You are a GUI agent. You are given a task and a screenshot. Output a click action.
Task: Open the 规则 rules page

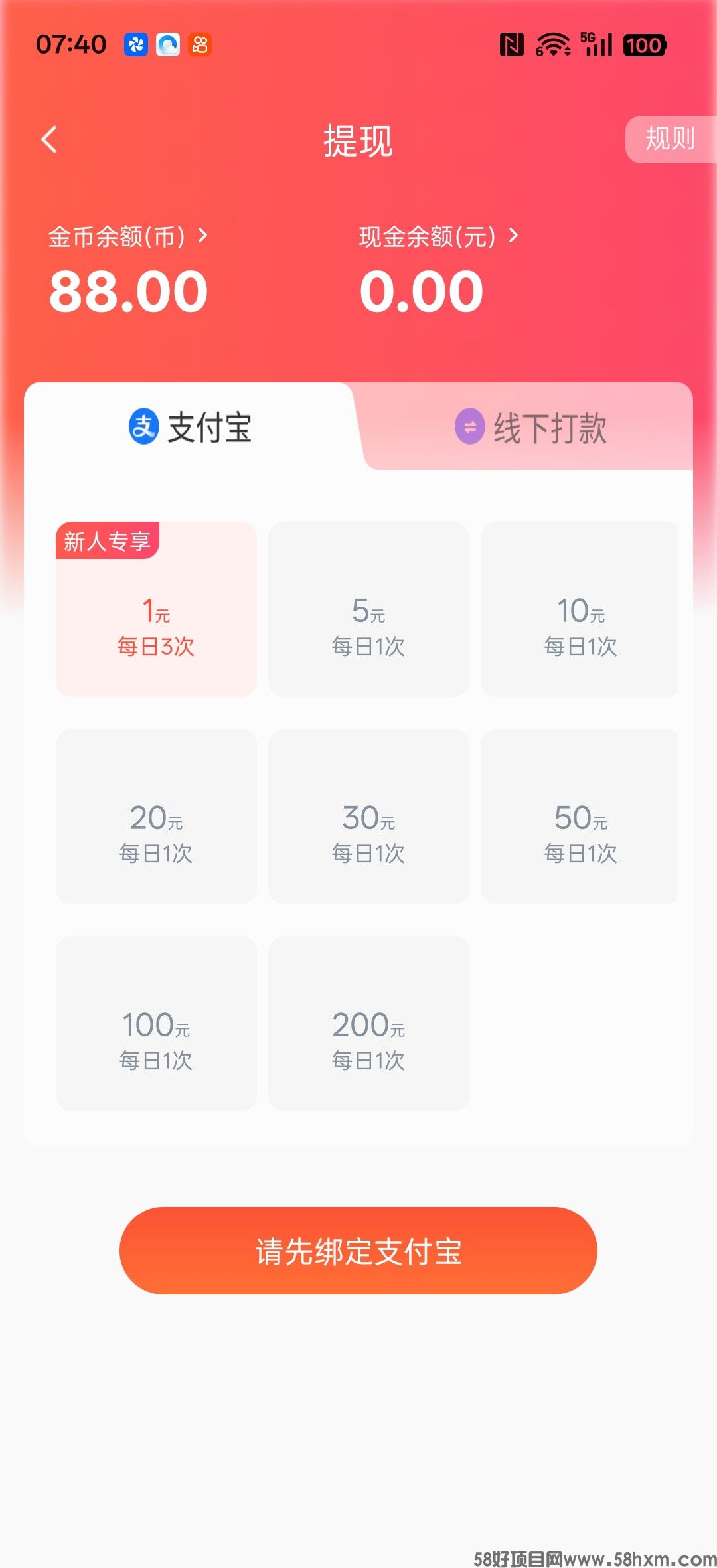point(670,139)
